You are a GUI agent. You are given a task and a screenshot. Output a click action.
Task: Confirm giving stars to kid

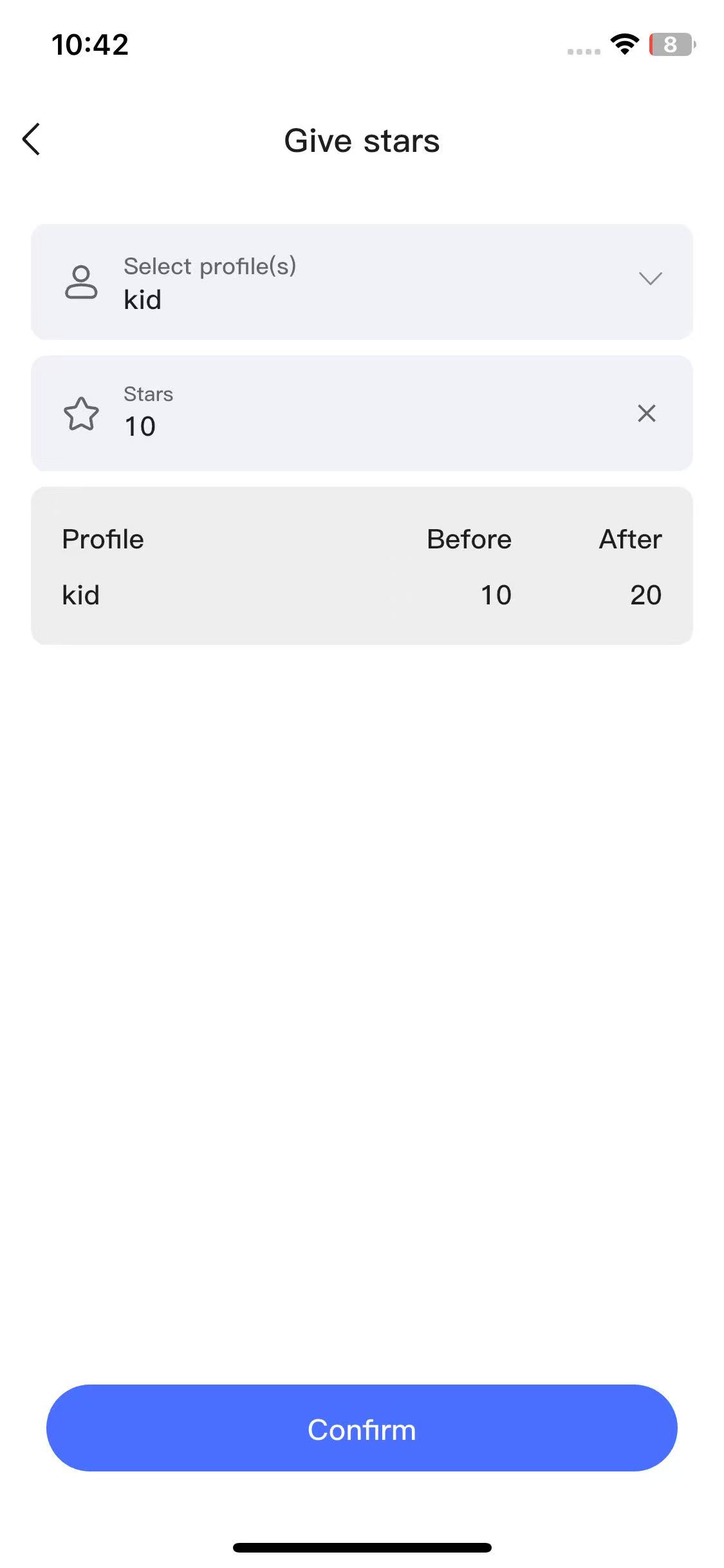tap(362, 1429)
